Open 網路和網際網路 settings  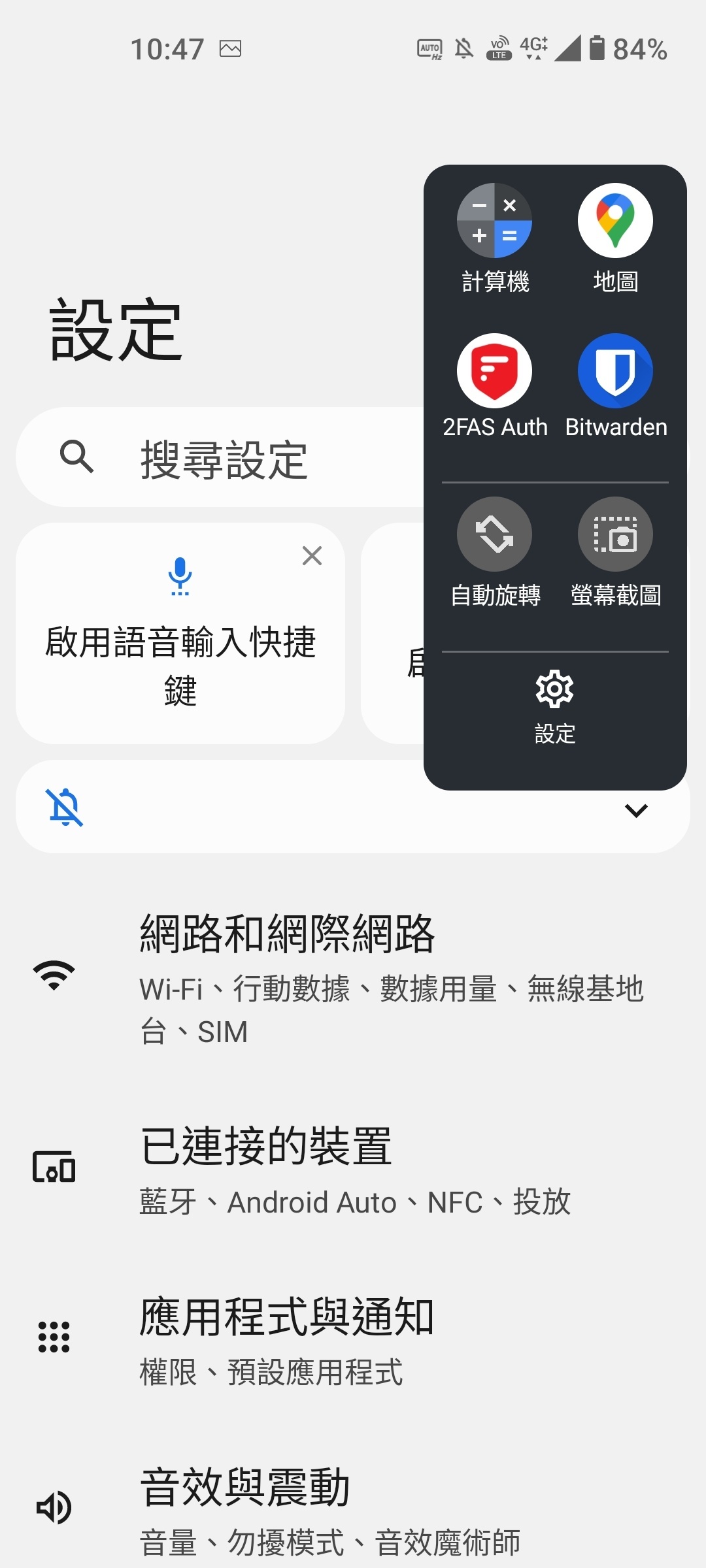point(353,977)
